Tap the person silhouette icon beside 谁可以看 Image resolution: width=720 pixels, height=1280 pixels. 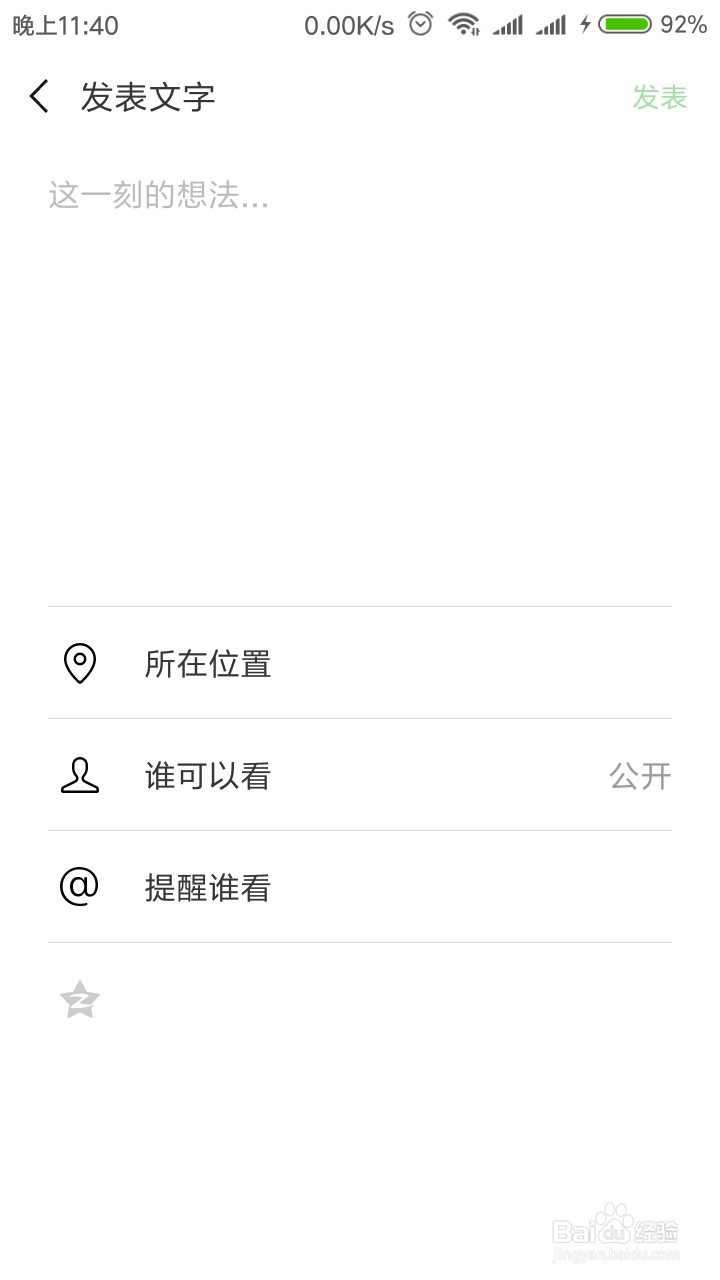79,776
